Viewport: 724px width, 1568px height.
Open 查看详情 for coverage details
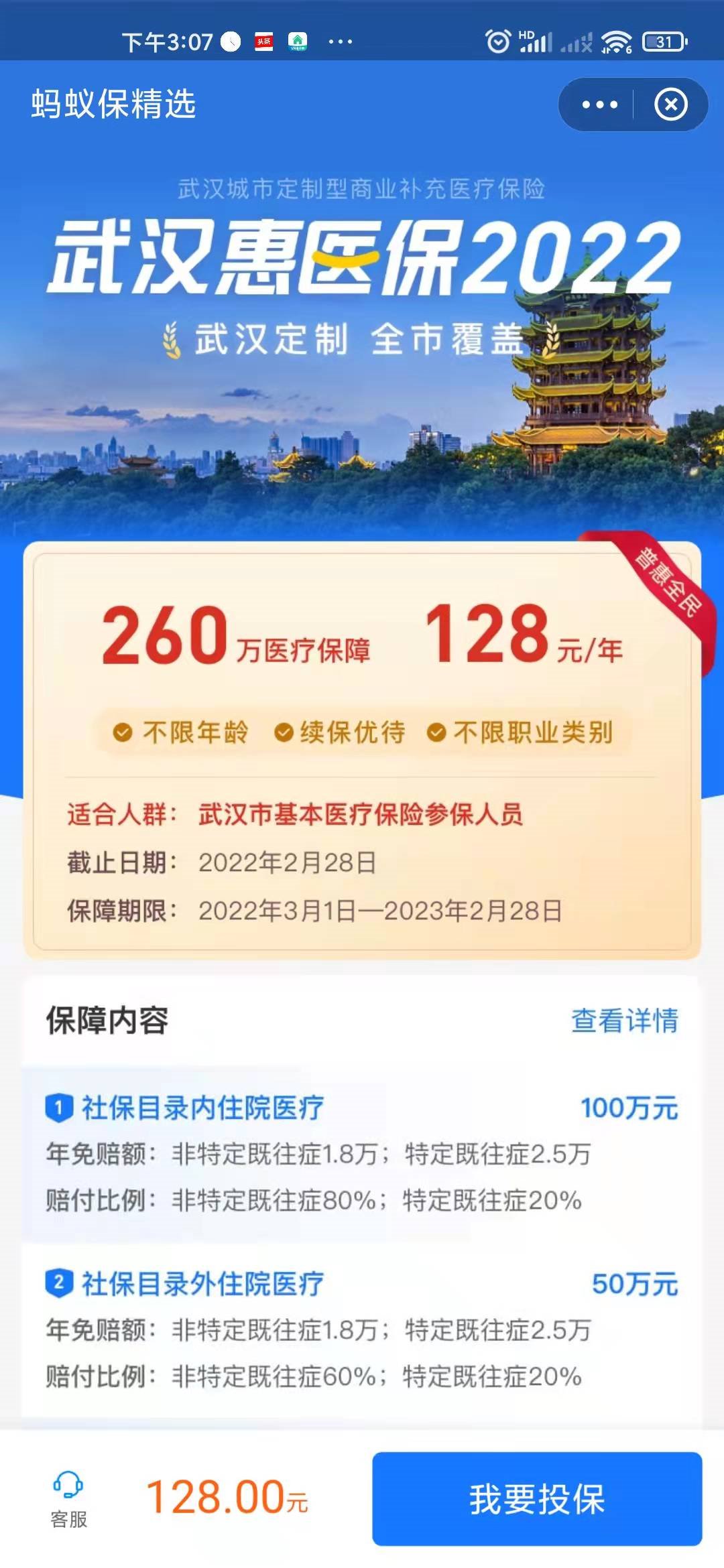click(624, 1021)
